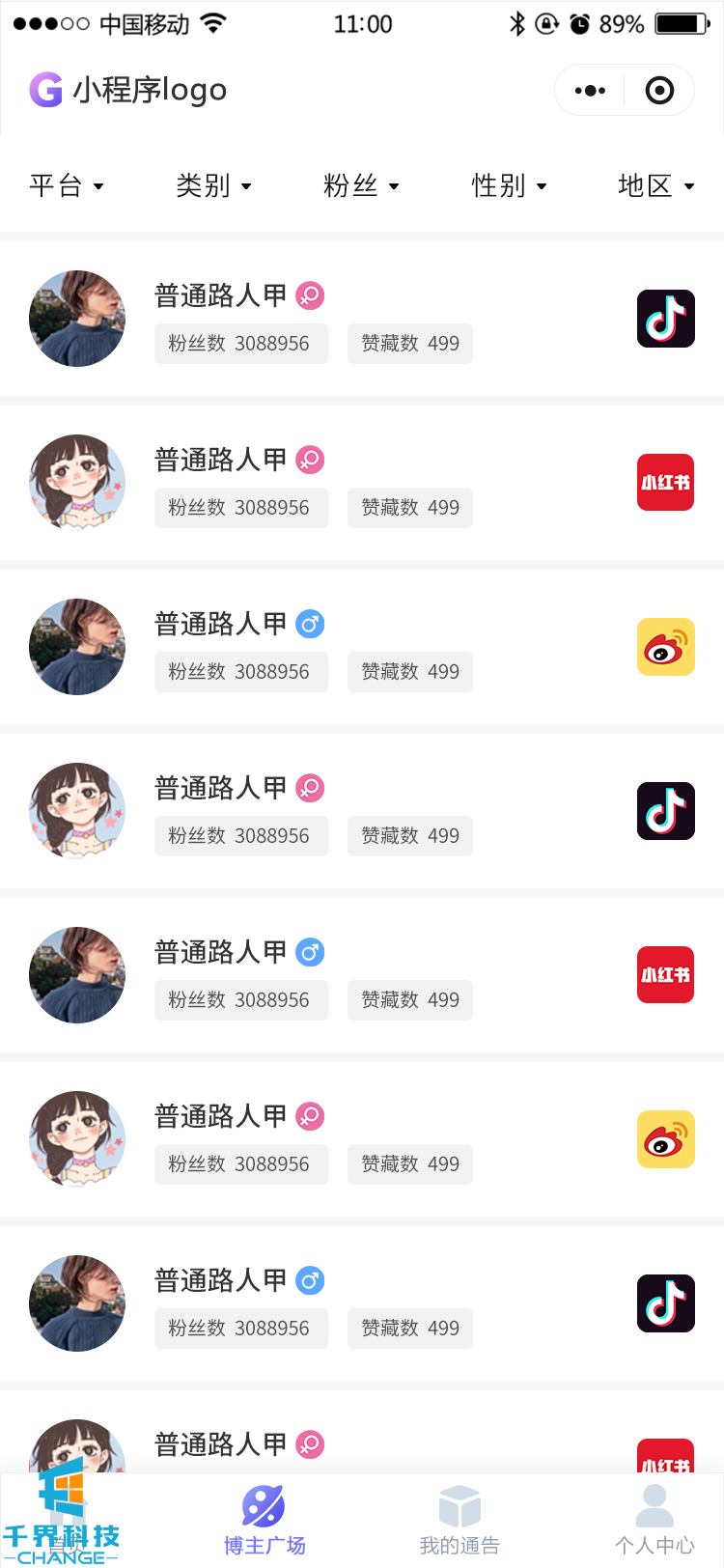Expand the 平台 filter dropdown
The height and width of the screenshot is (1568, 724).
pos(67,185)
